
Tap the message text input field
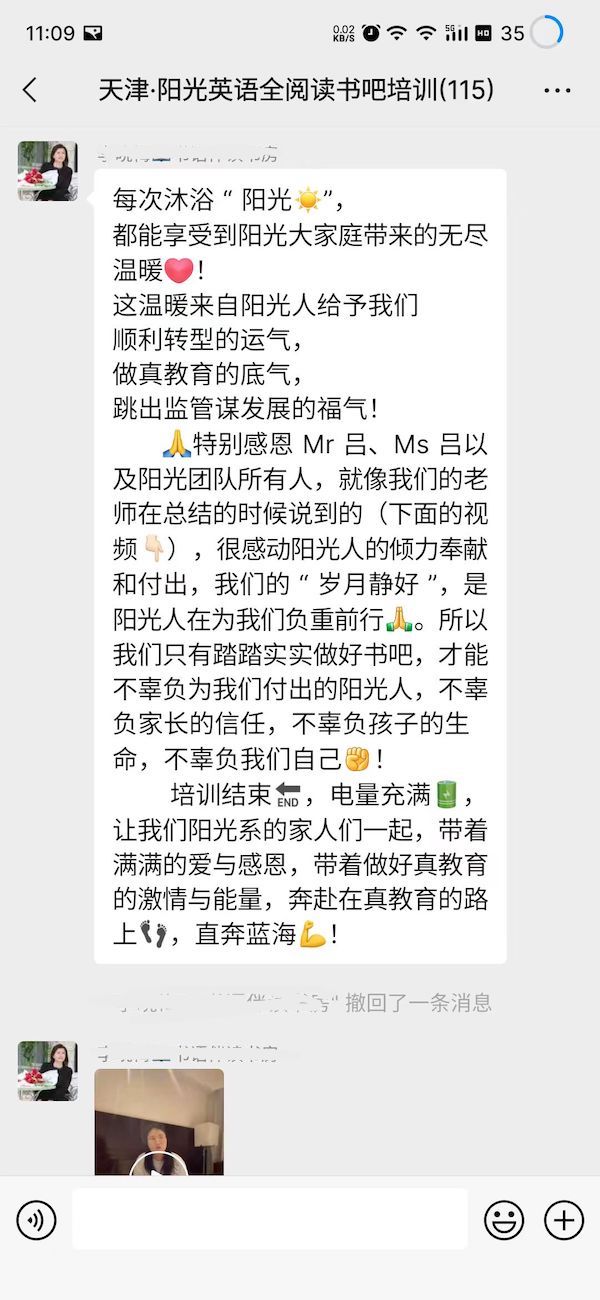click(270, 1219)
